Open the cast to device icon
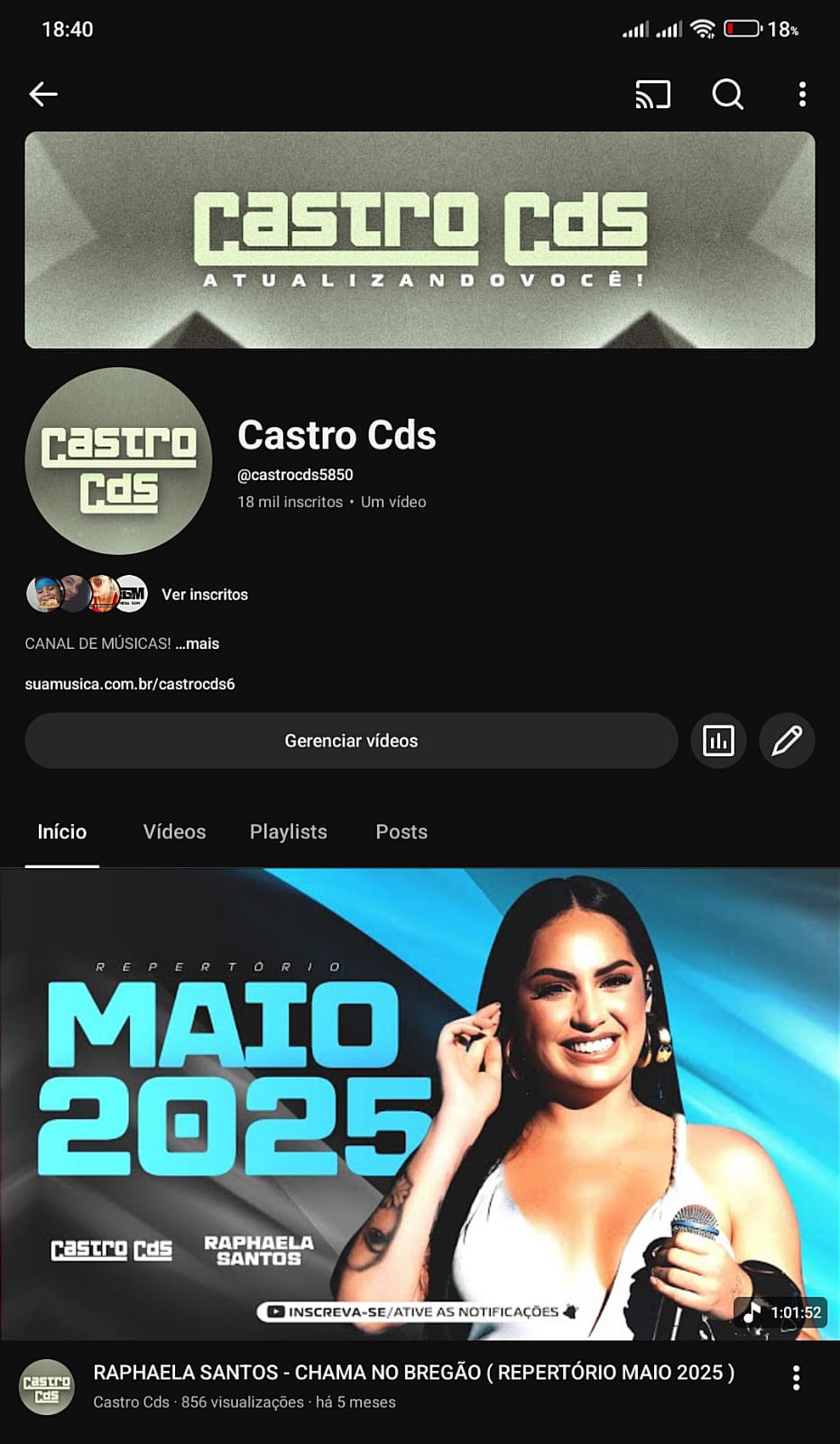840x1444 pixels. 652,94
